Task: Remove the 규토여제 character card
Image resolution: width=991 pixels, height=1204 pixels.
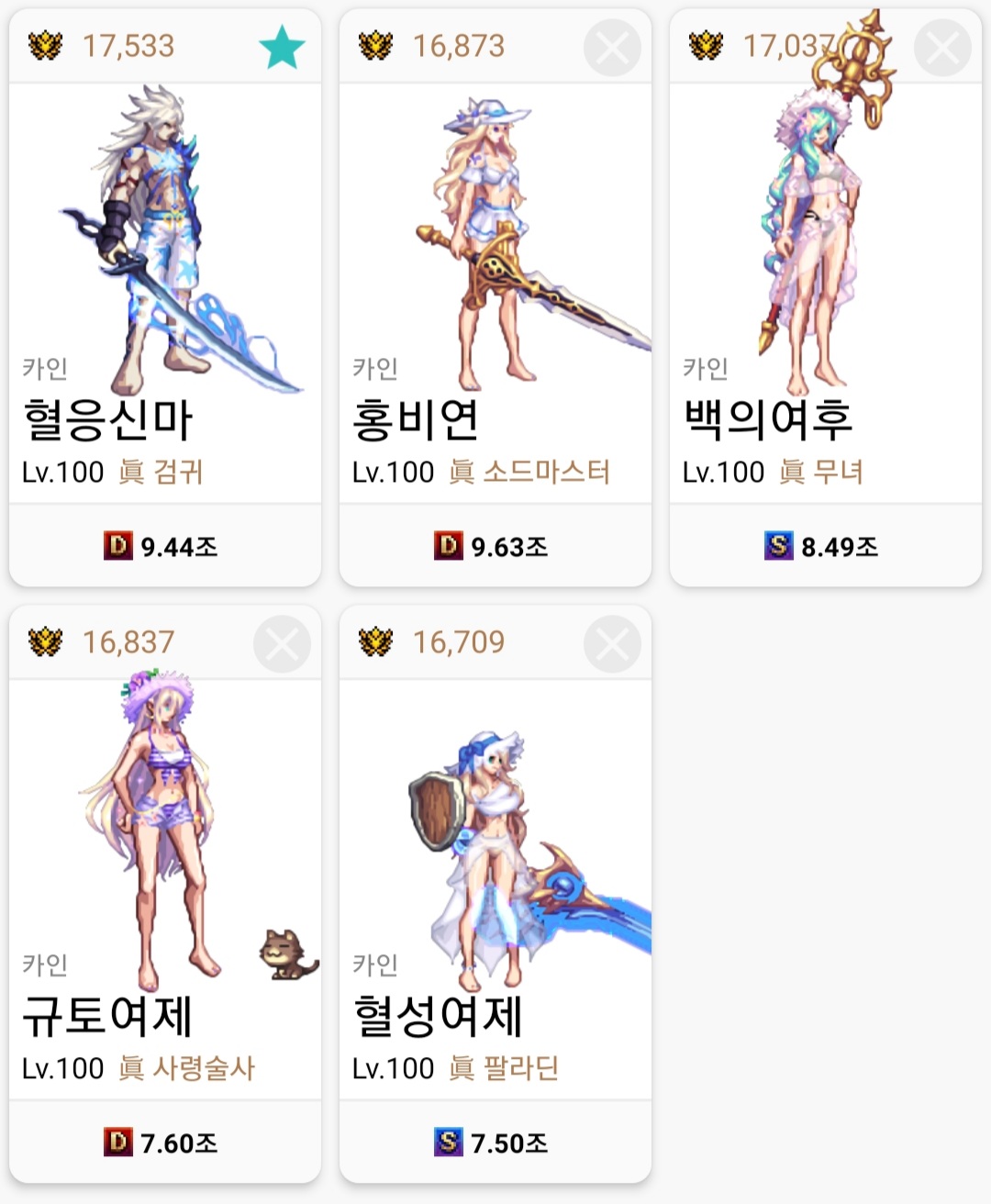Action: pos(282,644)
